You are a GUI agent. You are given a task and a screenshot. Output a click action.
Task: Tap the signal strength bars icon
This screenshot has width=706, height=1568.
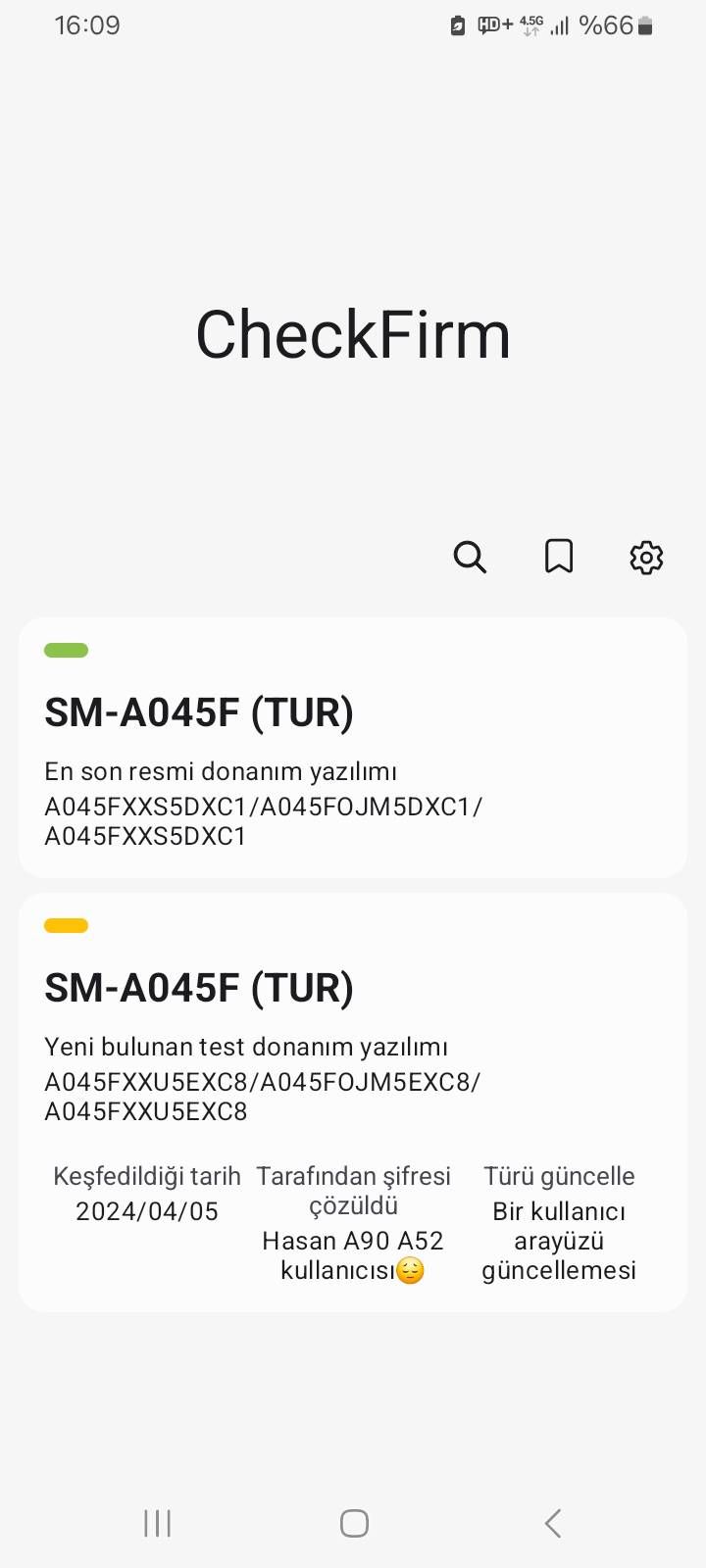coord(559,24)
